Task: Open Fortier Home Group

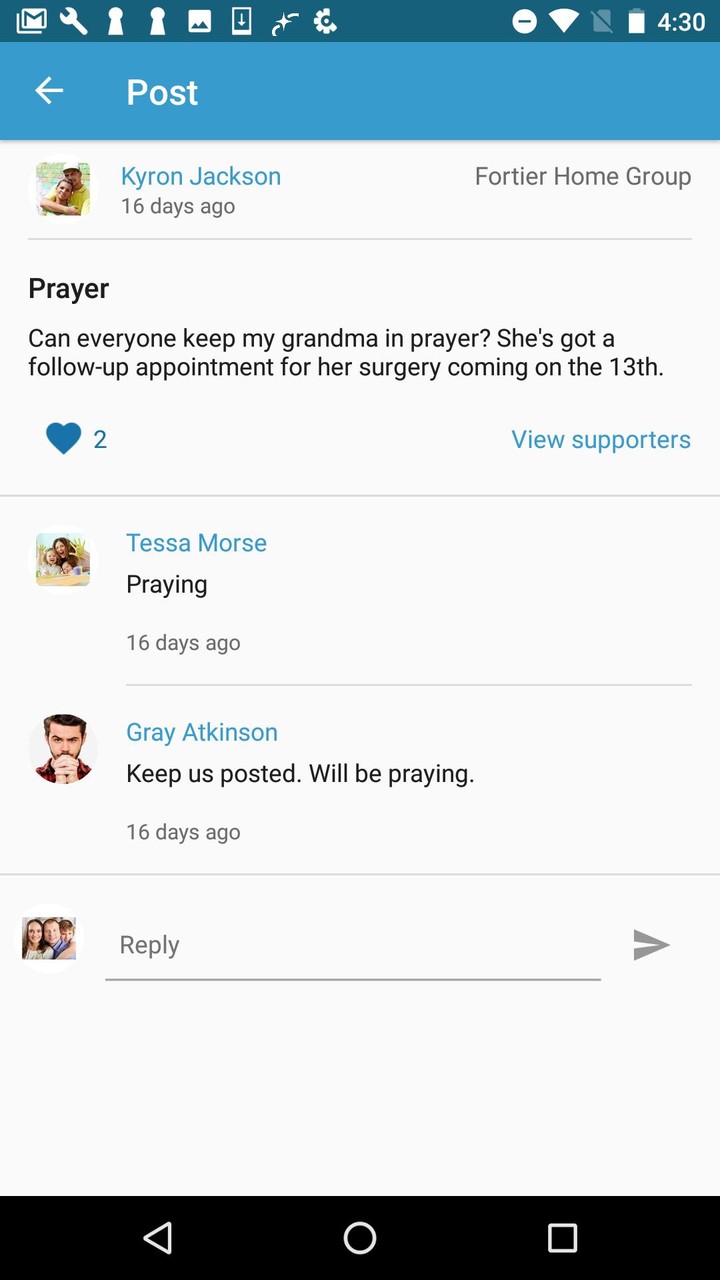Action: pyautogui.click(x=582, y=176)
